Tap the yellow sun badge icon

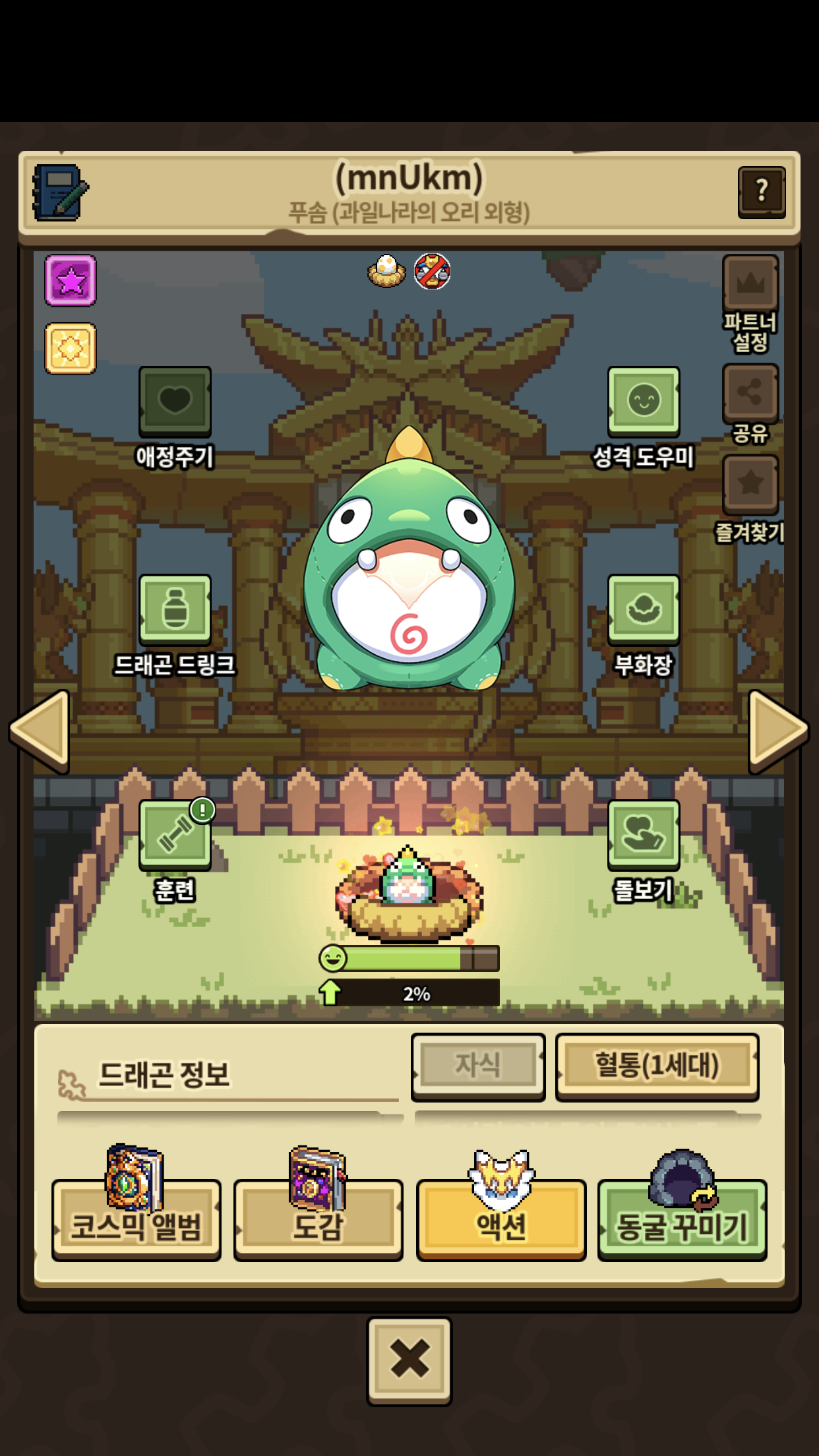click(x=71, y=348)
